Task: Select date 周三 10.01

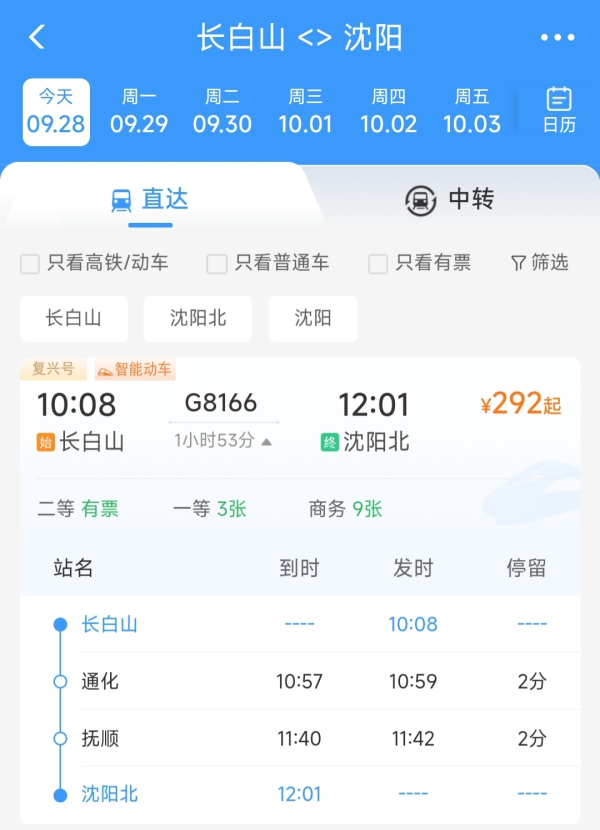Action: point(305,112)
